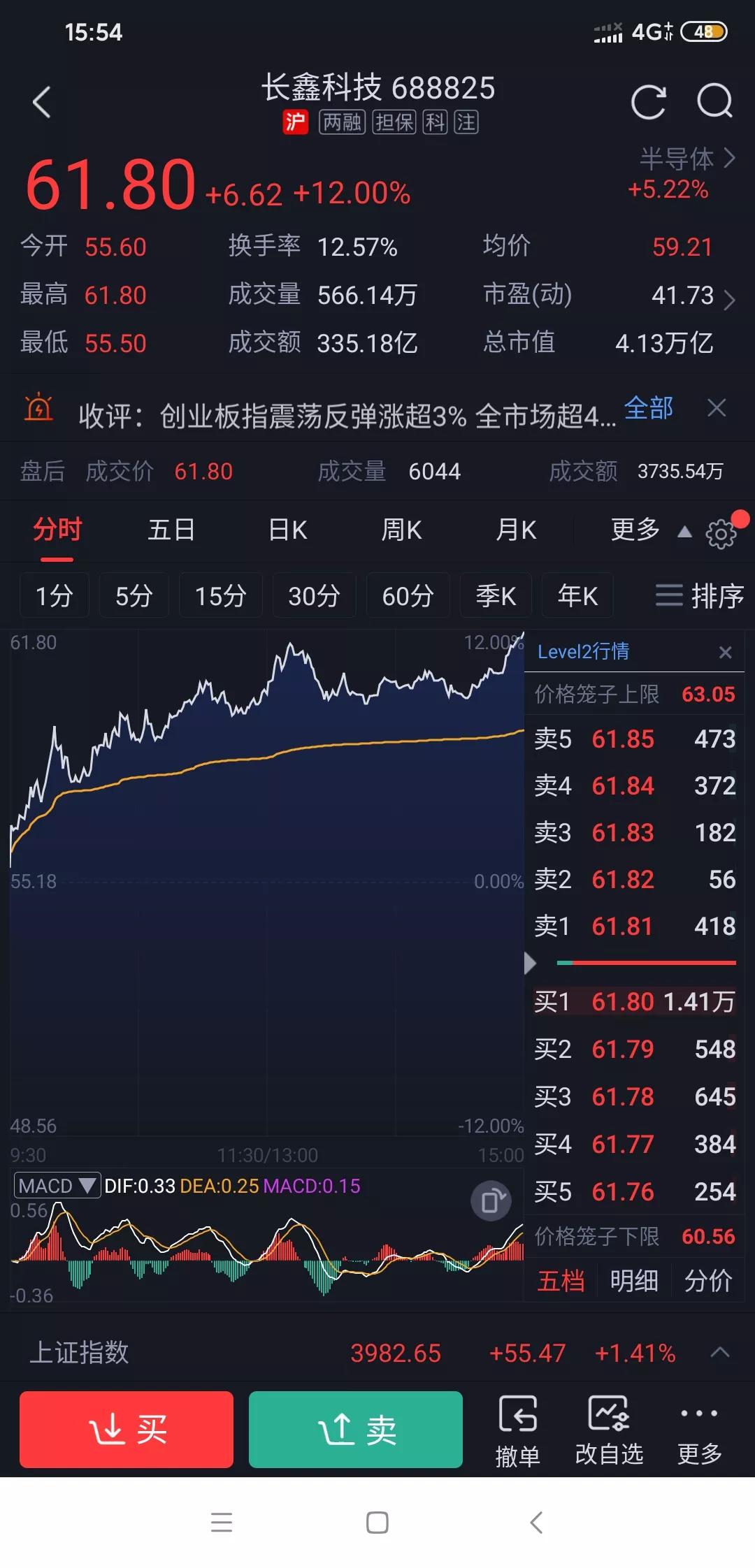Tap the red 买 buy button
This screenshot has height=1568, width=755.
tap(127, 1429)
